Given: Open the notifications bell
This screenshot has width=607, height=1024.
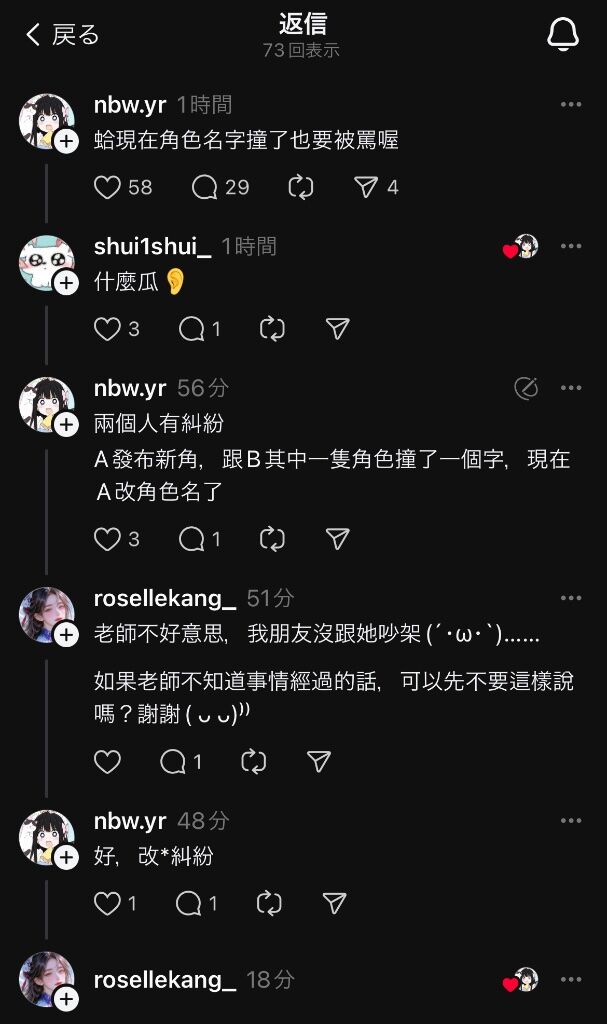Looking at the screenshot, I should 563,35.
